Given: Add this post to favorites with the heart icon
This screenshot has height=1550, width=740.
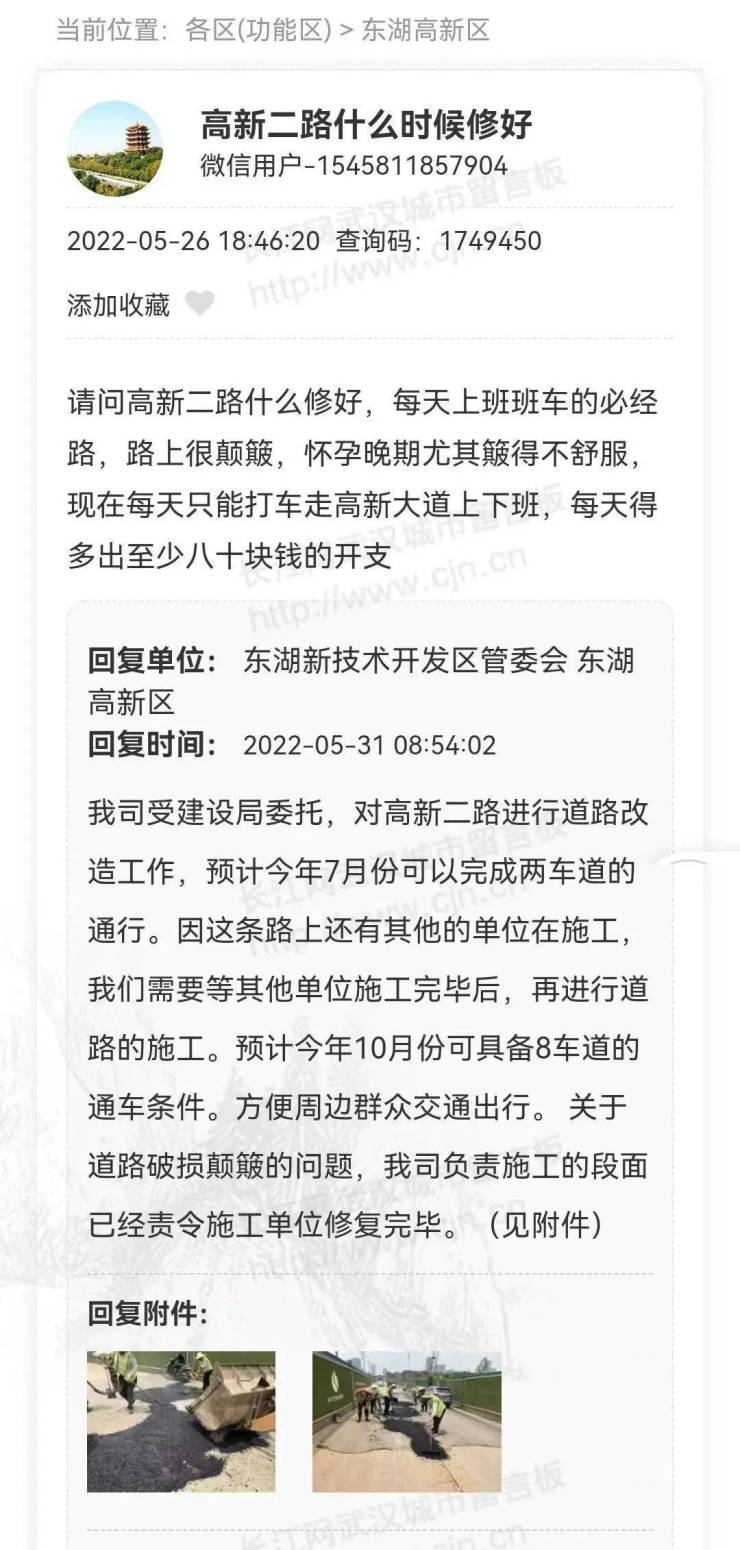Looking at the screenshot, I should pos(200,304).
